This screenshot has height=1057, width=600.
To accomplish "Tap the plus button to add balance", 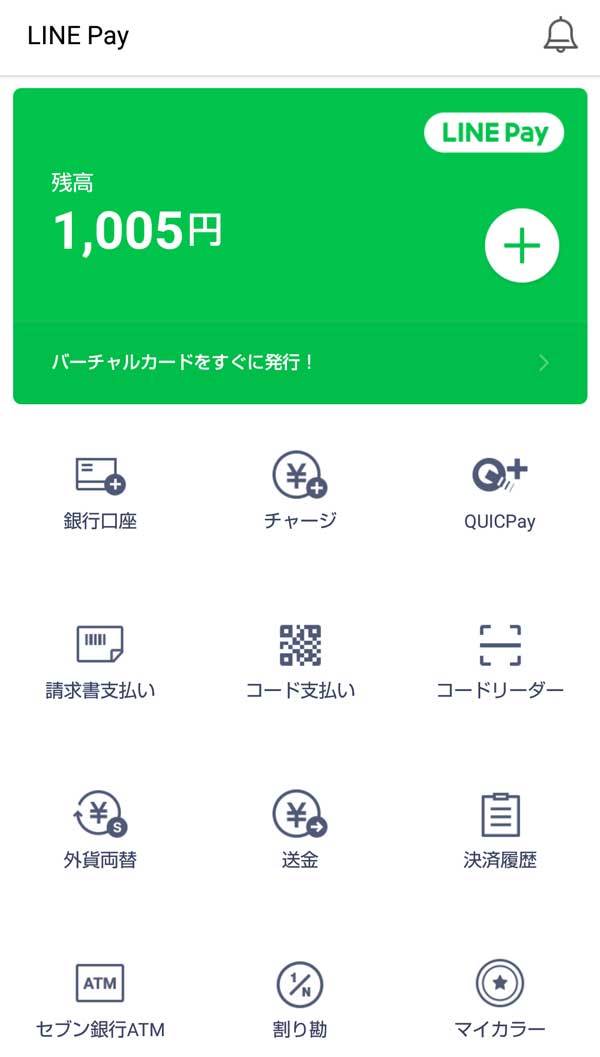I will pyautogui.click(x=522, y=247).
